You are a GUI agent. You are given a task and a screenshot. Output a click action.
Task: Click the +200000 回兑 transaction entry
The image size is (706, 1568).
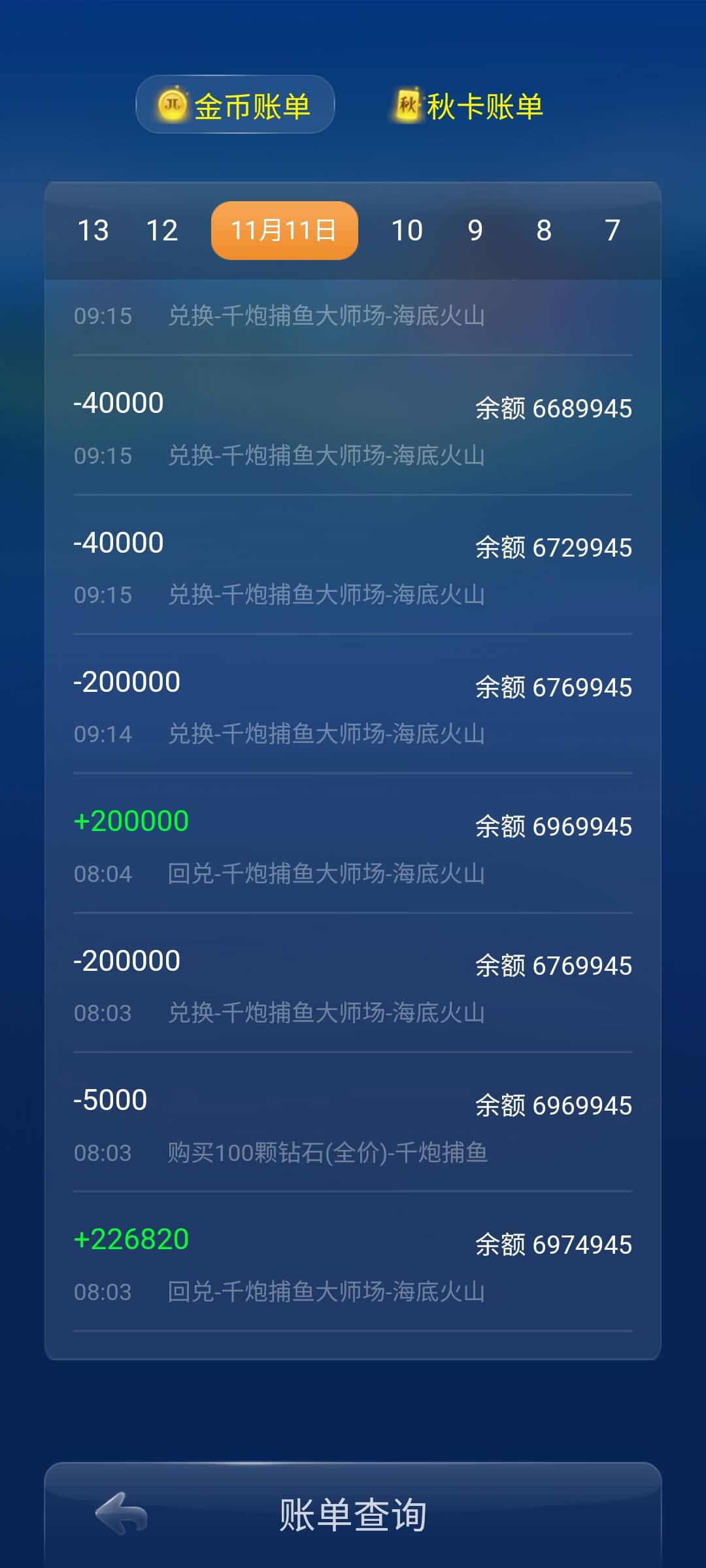131,821
